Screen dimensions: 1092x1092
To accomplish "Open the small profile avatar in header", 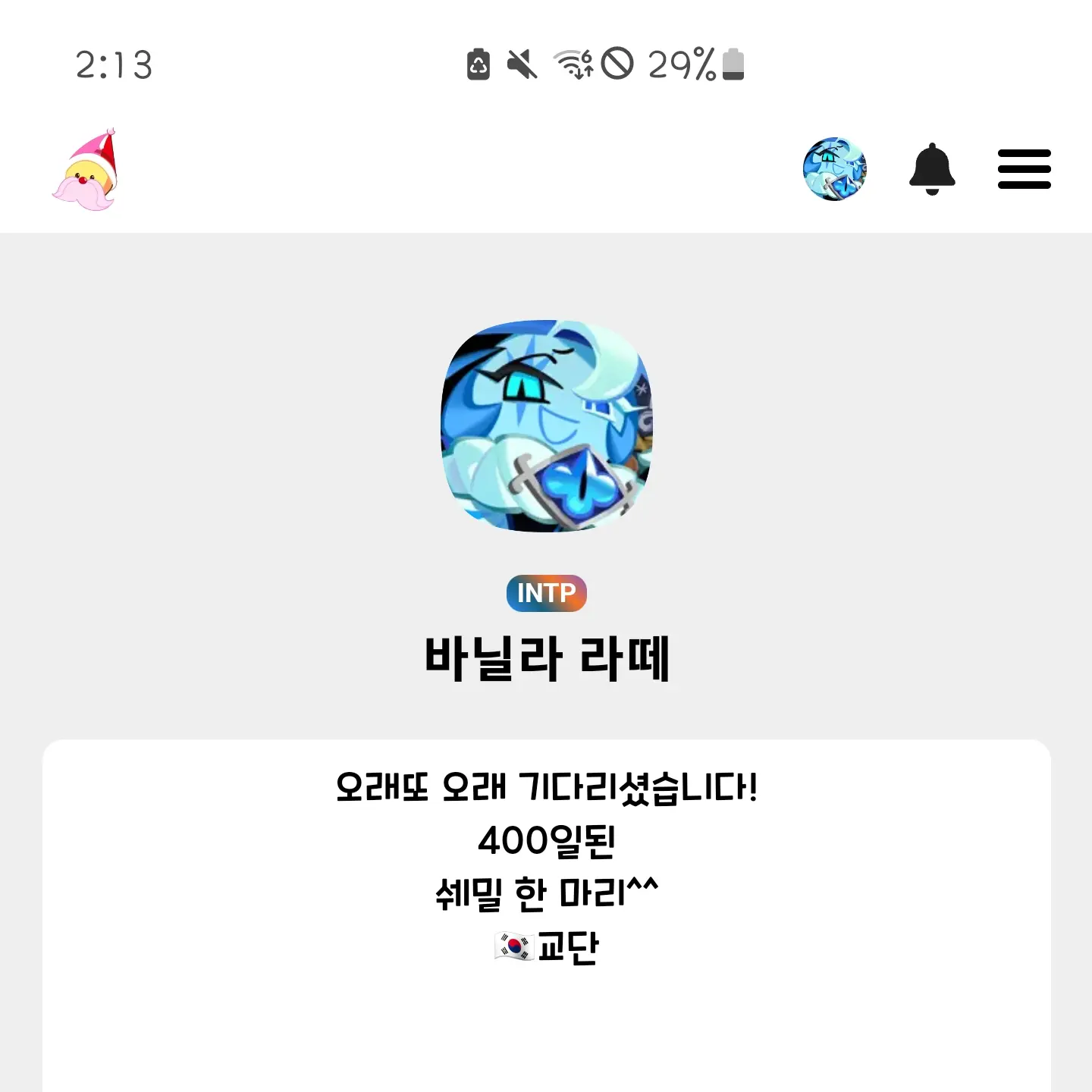I will click(834, 169).
